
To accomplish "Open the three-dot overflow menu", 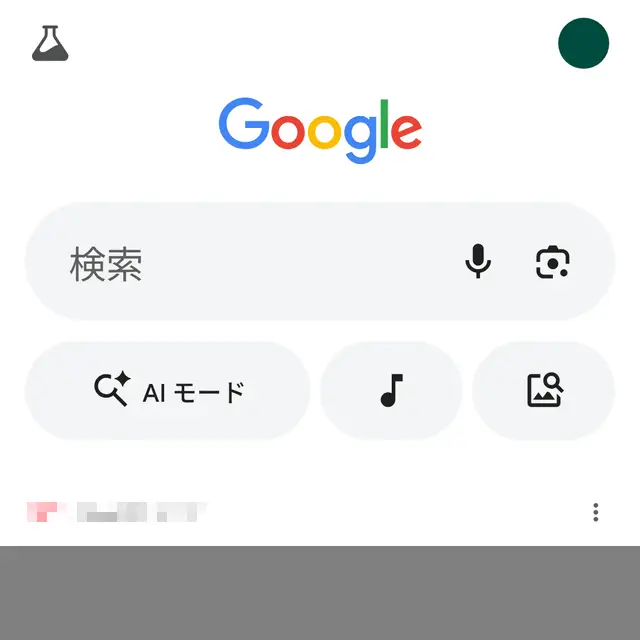I will point(596,513).
